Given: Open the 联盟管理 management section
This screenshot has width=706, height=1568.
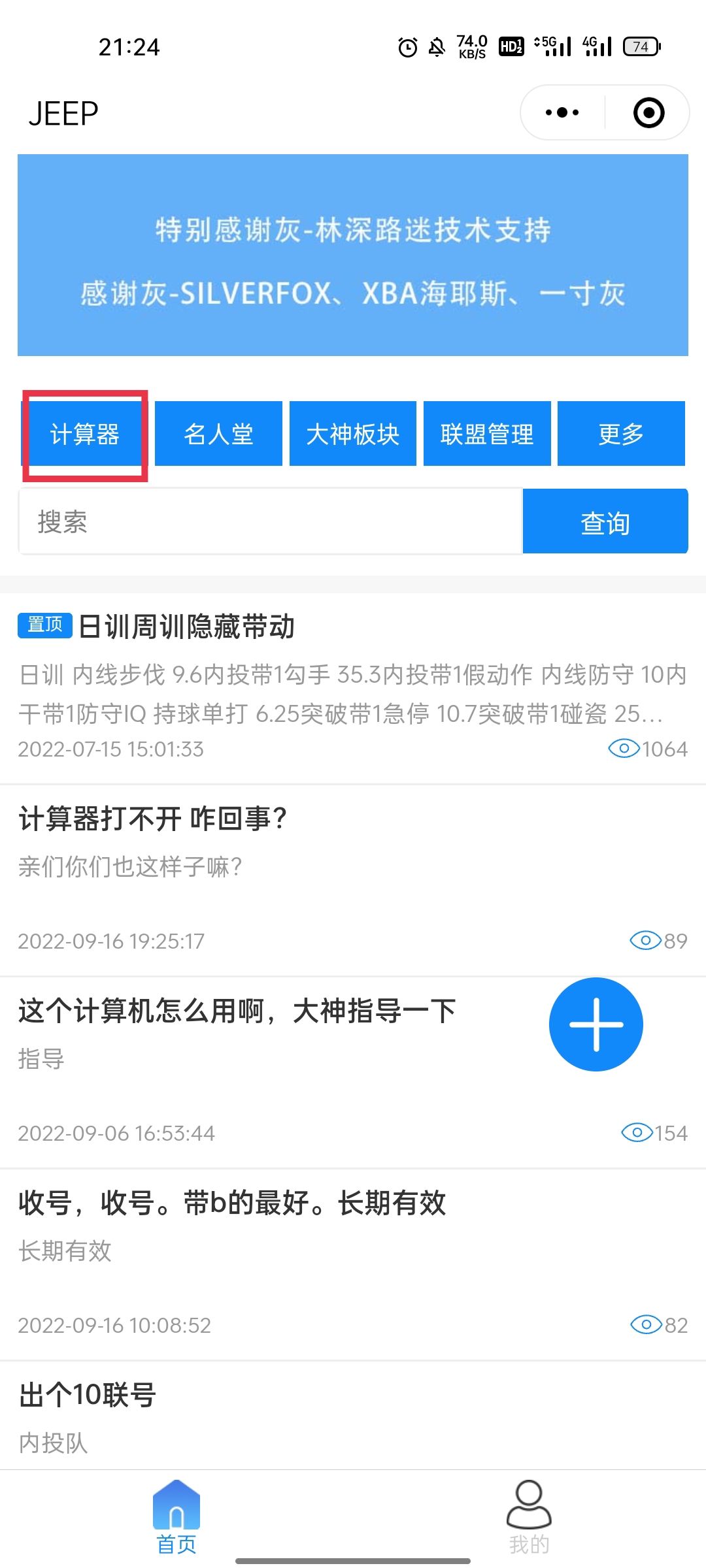Looking at the screenshot, I should click(x=488, y=433).
